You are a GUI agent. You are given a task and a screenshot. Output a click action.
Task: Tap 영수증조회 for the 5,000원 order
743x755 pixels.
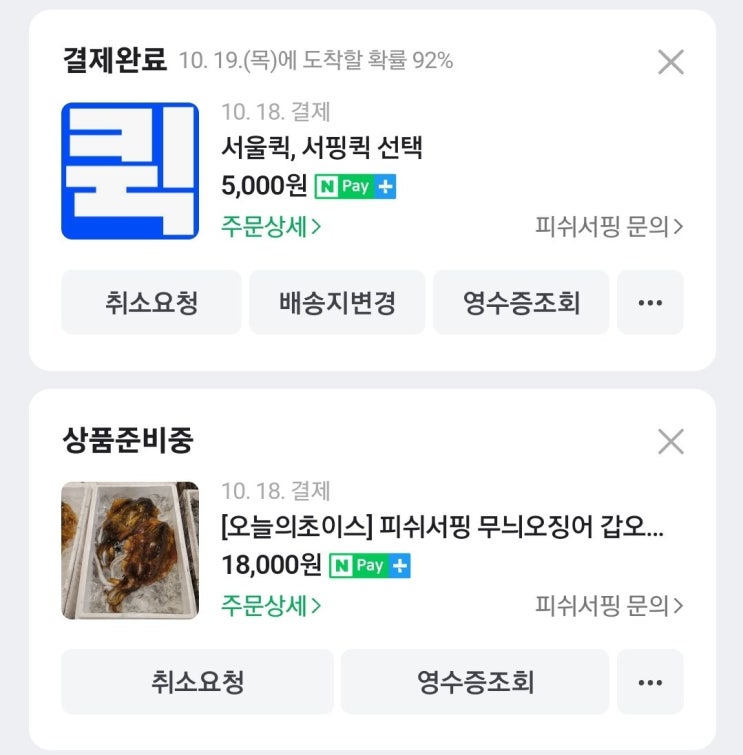521,303
